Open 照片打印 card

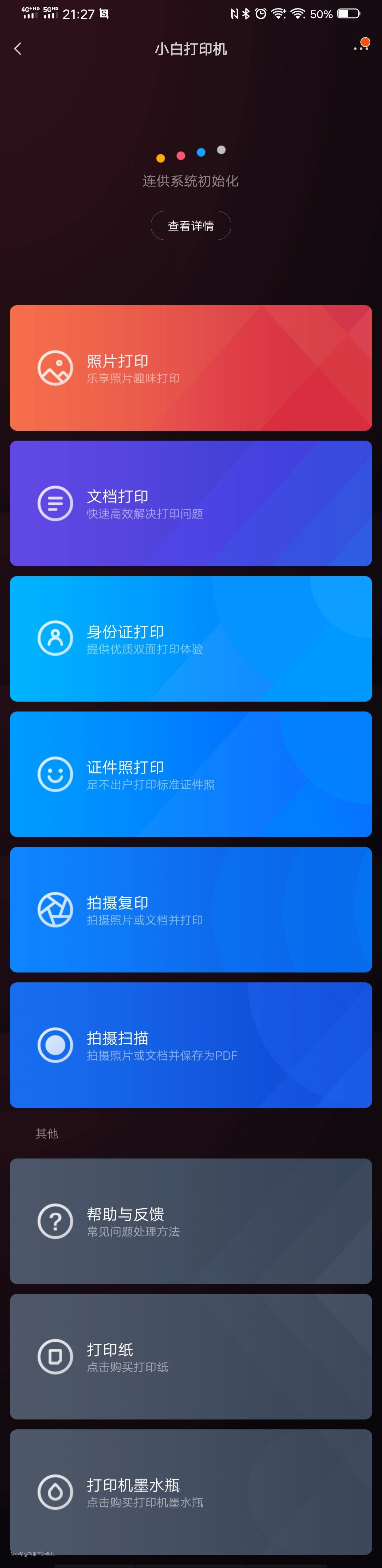pos(191,368)
